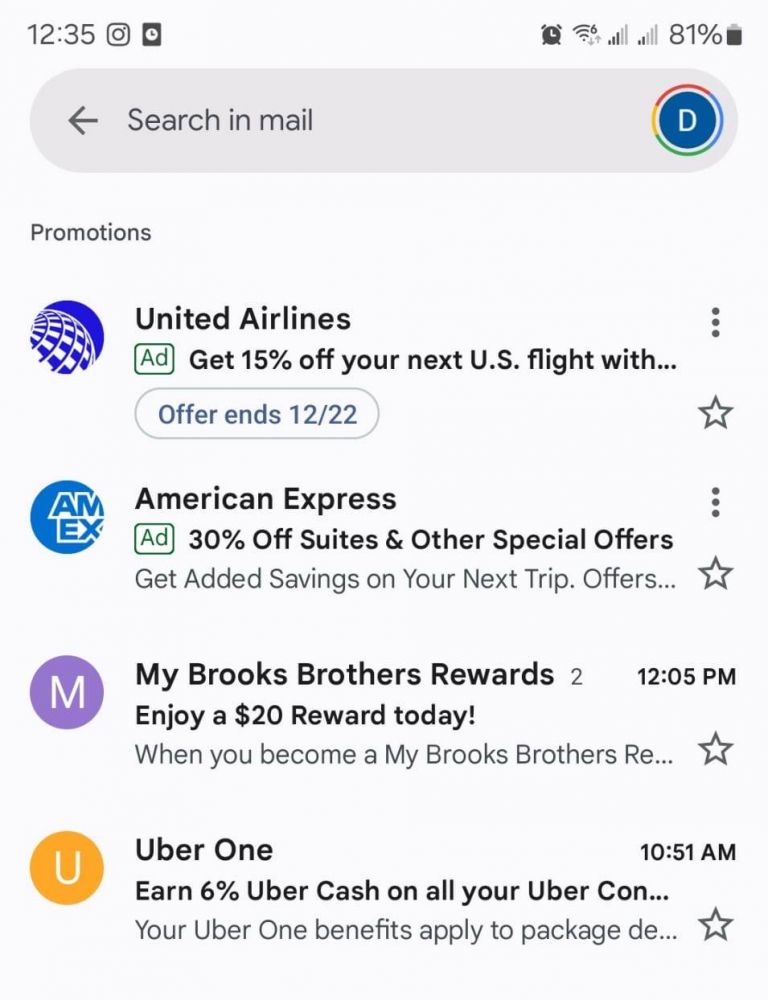
Task: Open overflow menu for American Express ad
Action: 716,502
